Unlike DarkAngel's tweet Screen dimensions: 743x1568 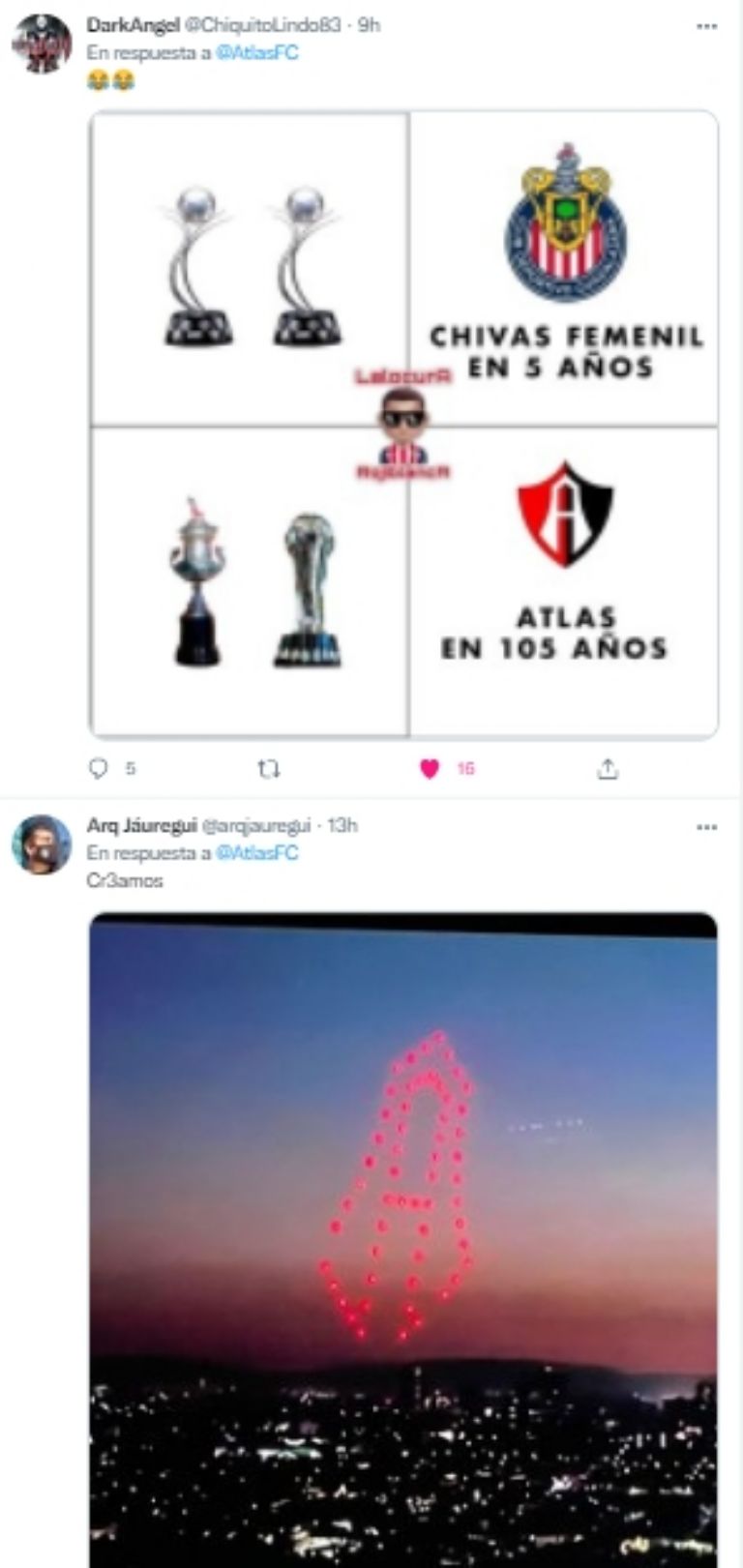coord(431,769)
